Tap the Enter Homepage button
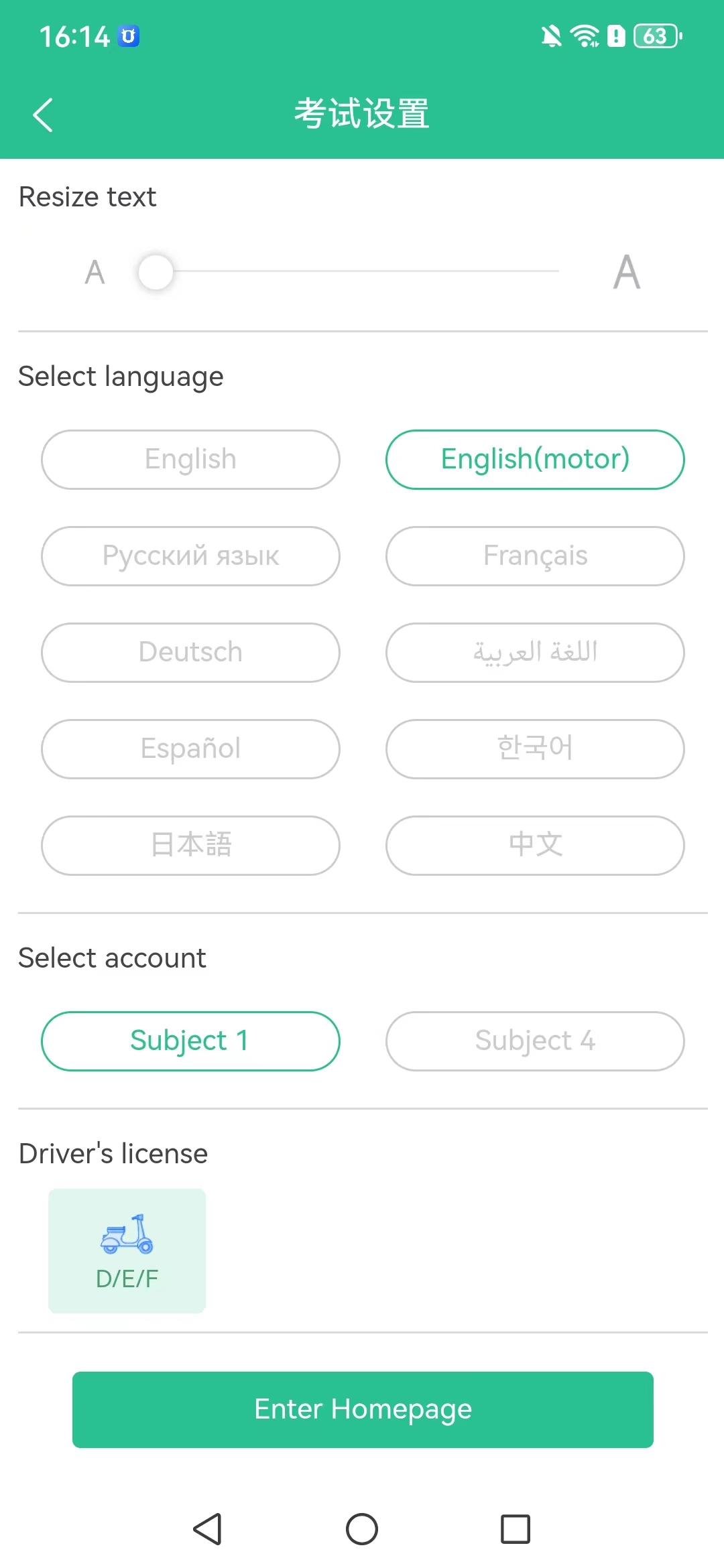This screenshot has width=724, height=1568. (x=363, y=1410)
